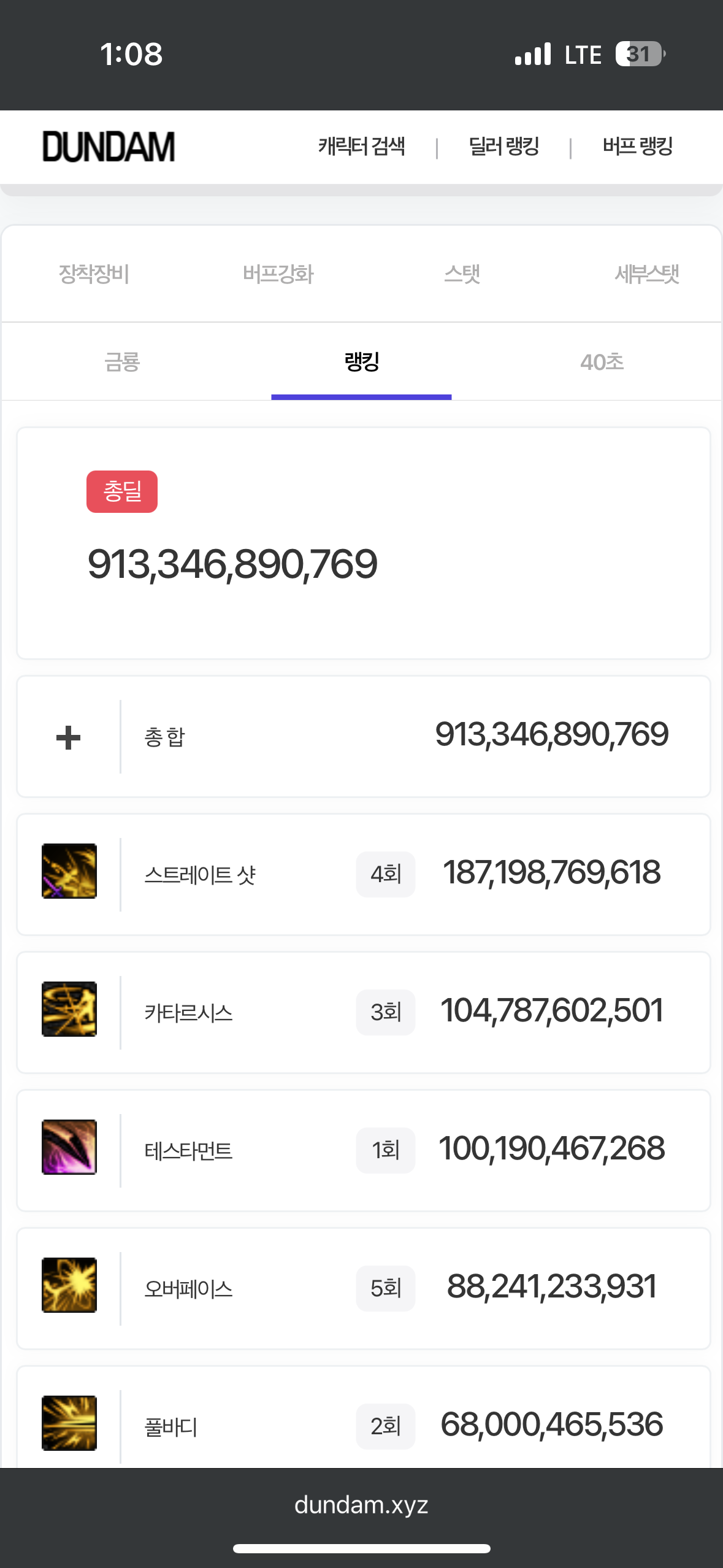The height and width of the screenshot is (1568, 723).
Task: Open the DUNDAM home logo
Action: point(109,147)
